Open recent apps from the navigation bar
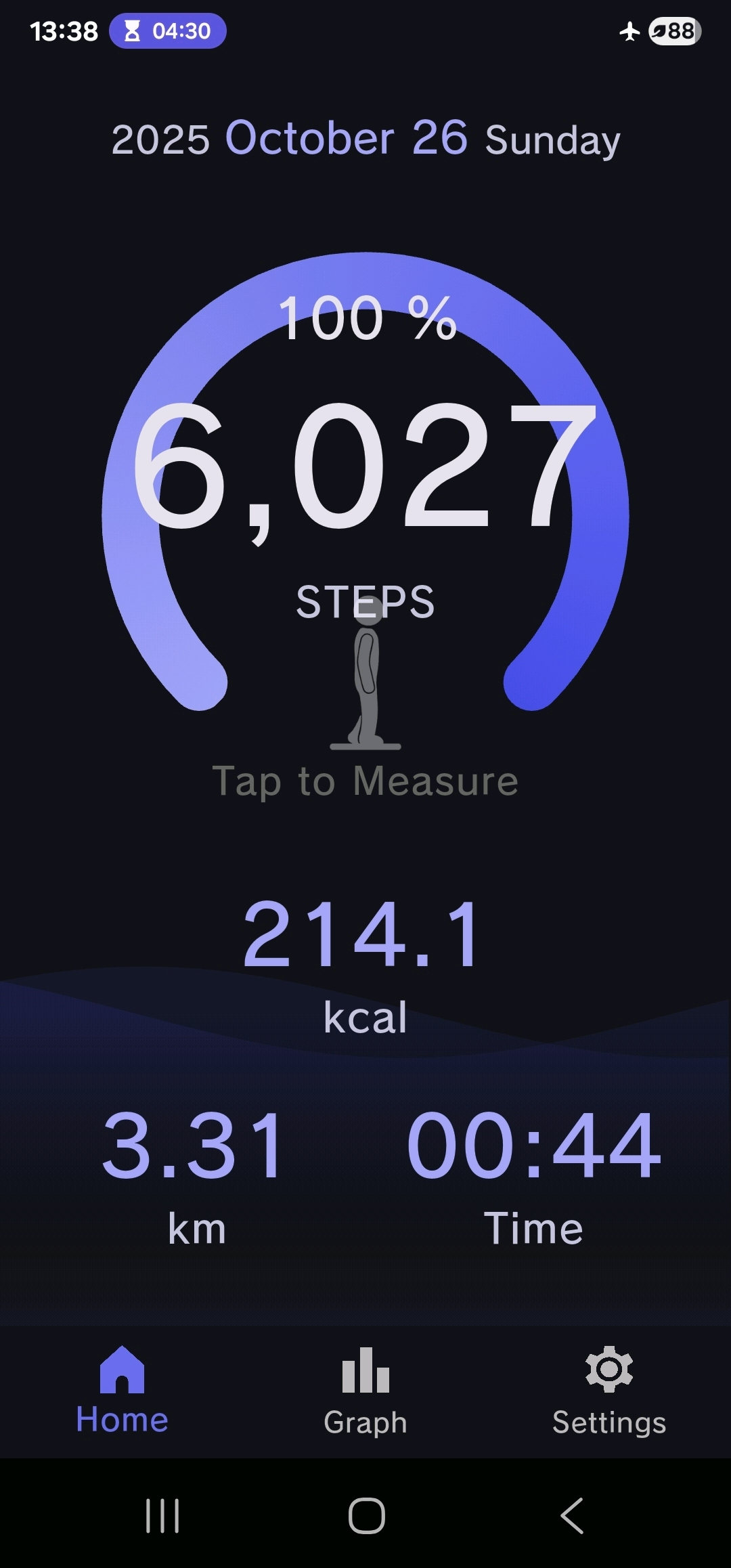The width and height of the screenshot is (731, 1568). pyautogui.click(x=162, y=1515)
